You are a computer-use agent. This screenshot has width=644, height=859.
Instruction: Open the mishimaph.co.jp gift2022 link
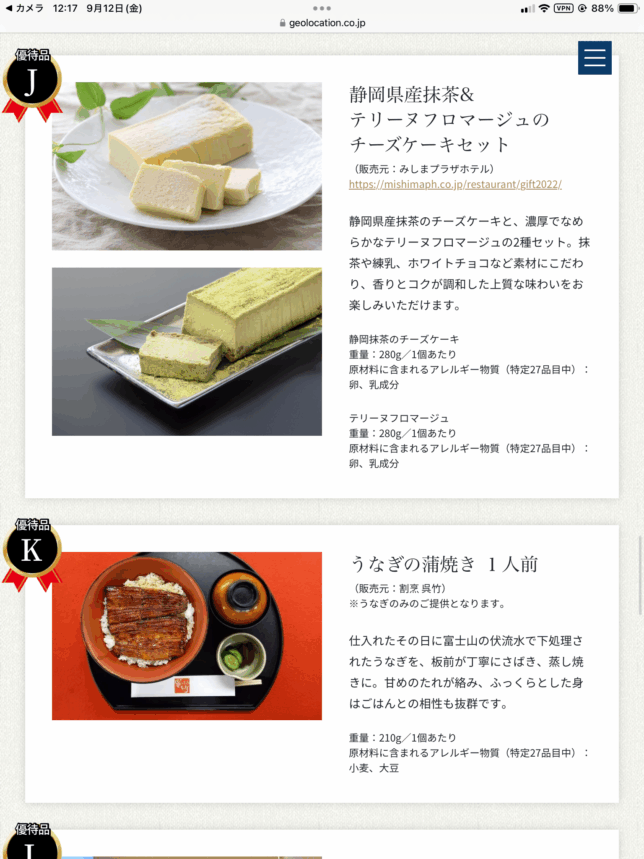[455, 184]
